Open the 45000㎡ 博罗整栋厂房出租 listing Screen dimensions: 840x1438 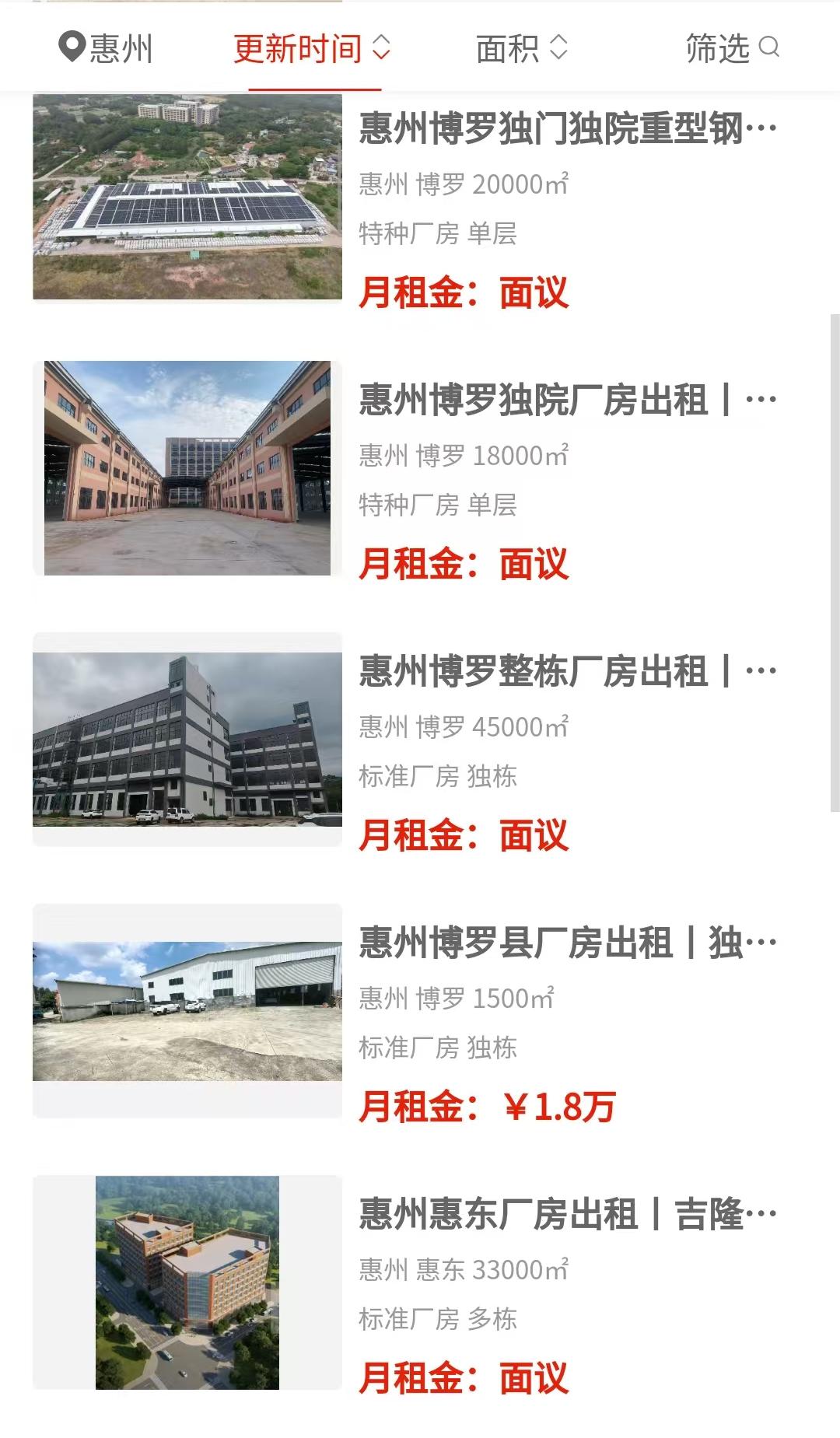point(567,672)
